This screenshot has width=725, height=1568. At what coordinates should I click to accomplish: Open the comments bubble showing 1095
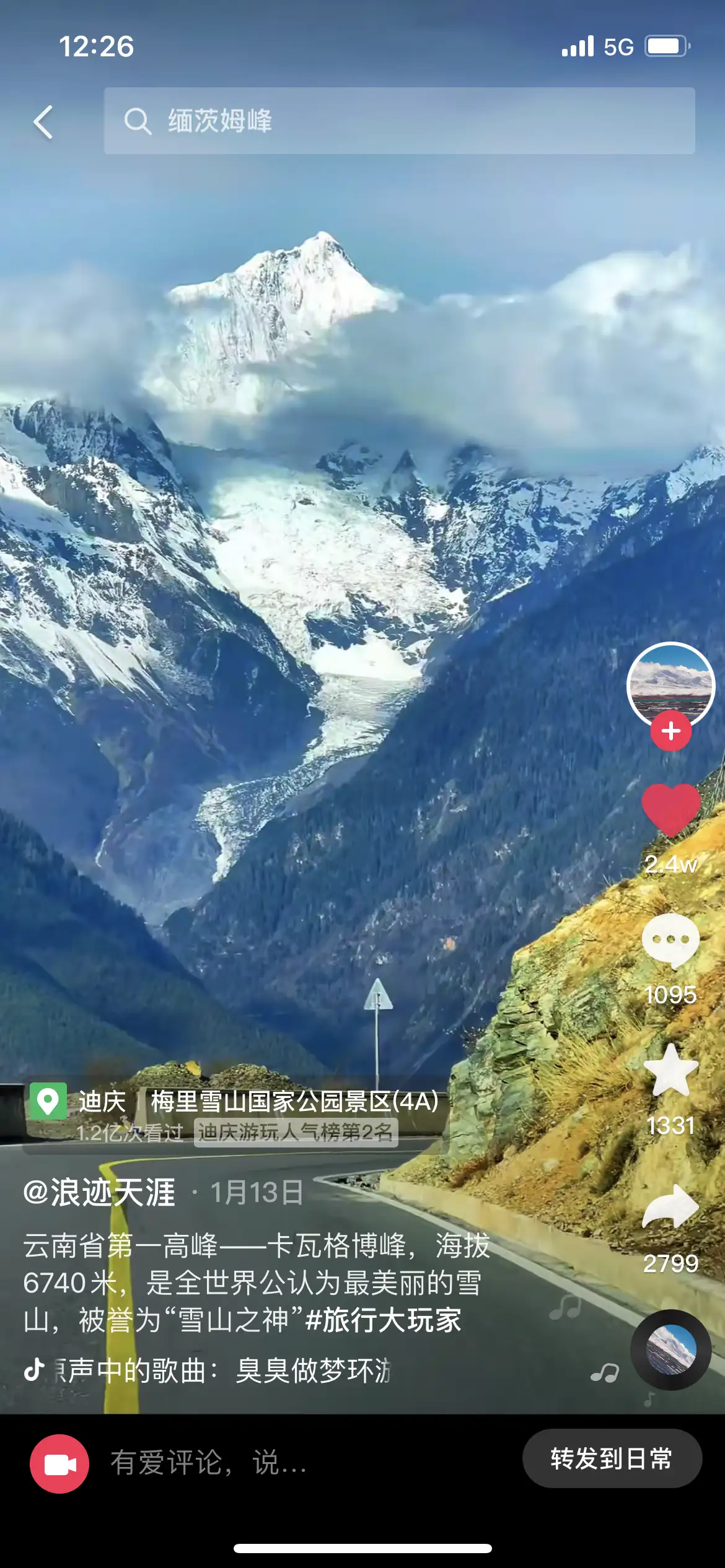[670, 941]
